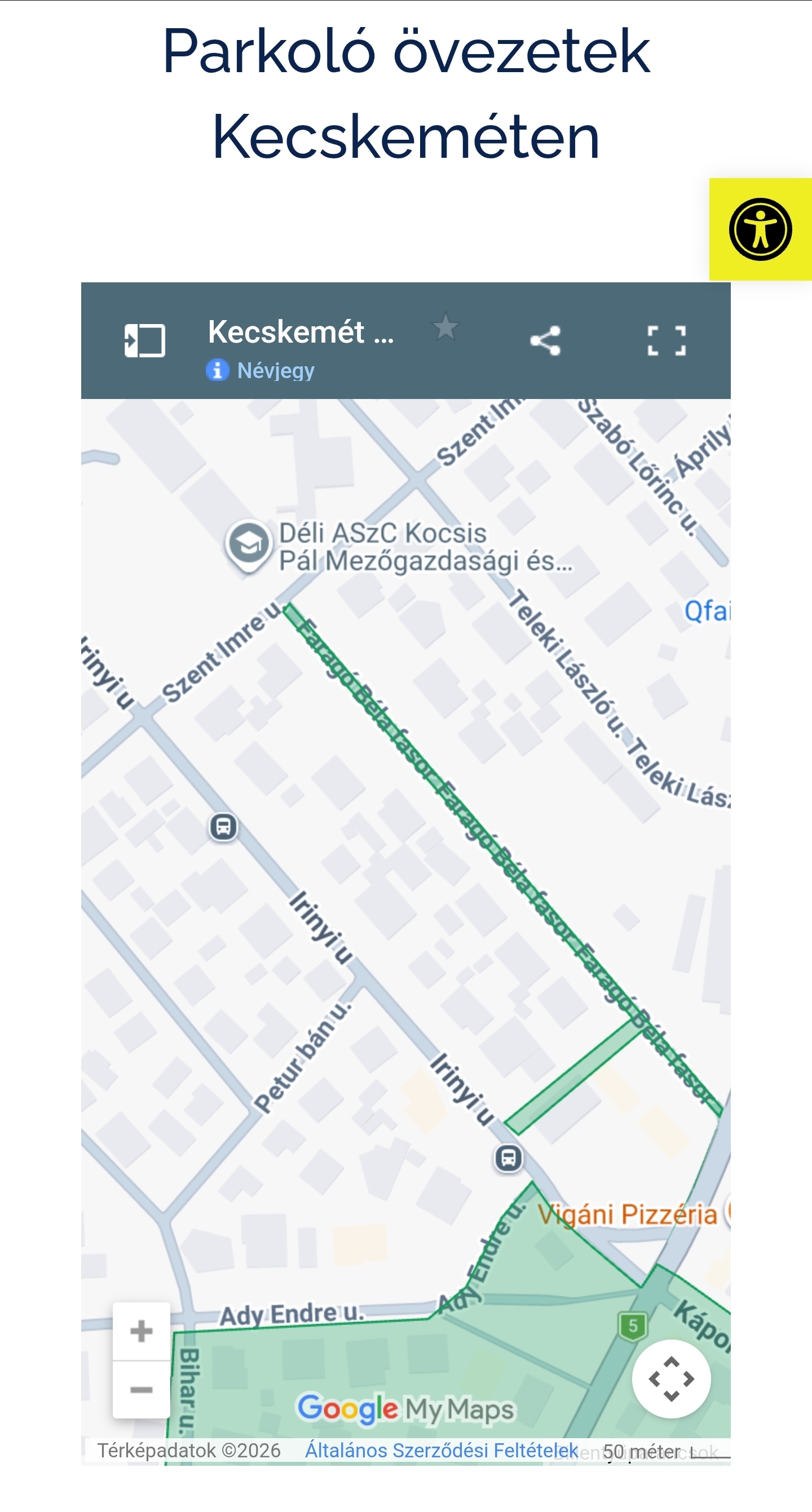Open the map legend side panel
Image resolution: width=812 pixels, height=1512 pixels.
point(144,340)
